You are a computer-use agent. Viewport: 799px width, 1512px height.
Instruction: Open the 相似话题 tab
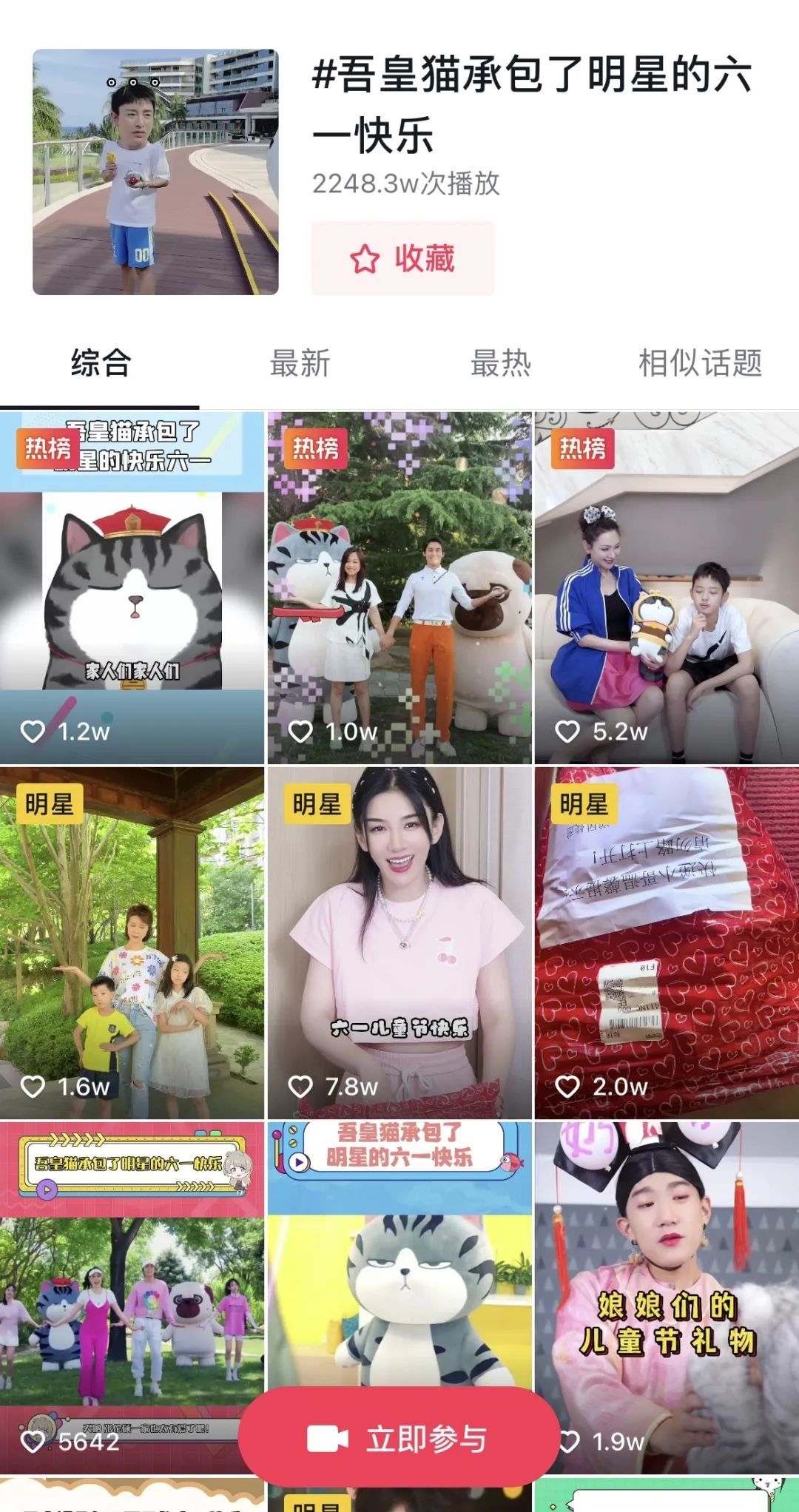click(700, 363)
